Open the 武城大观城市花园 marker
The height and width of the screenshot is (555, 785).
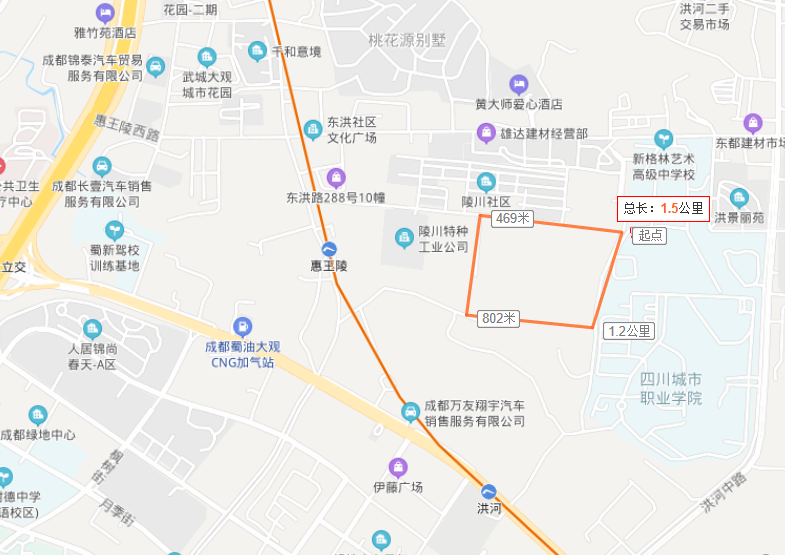206,57
